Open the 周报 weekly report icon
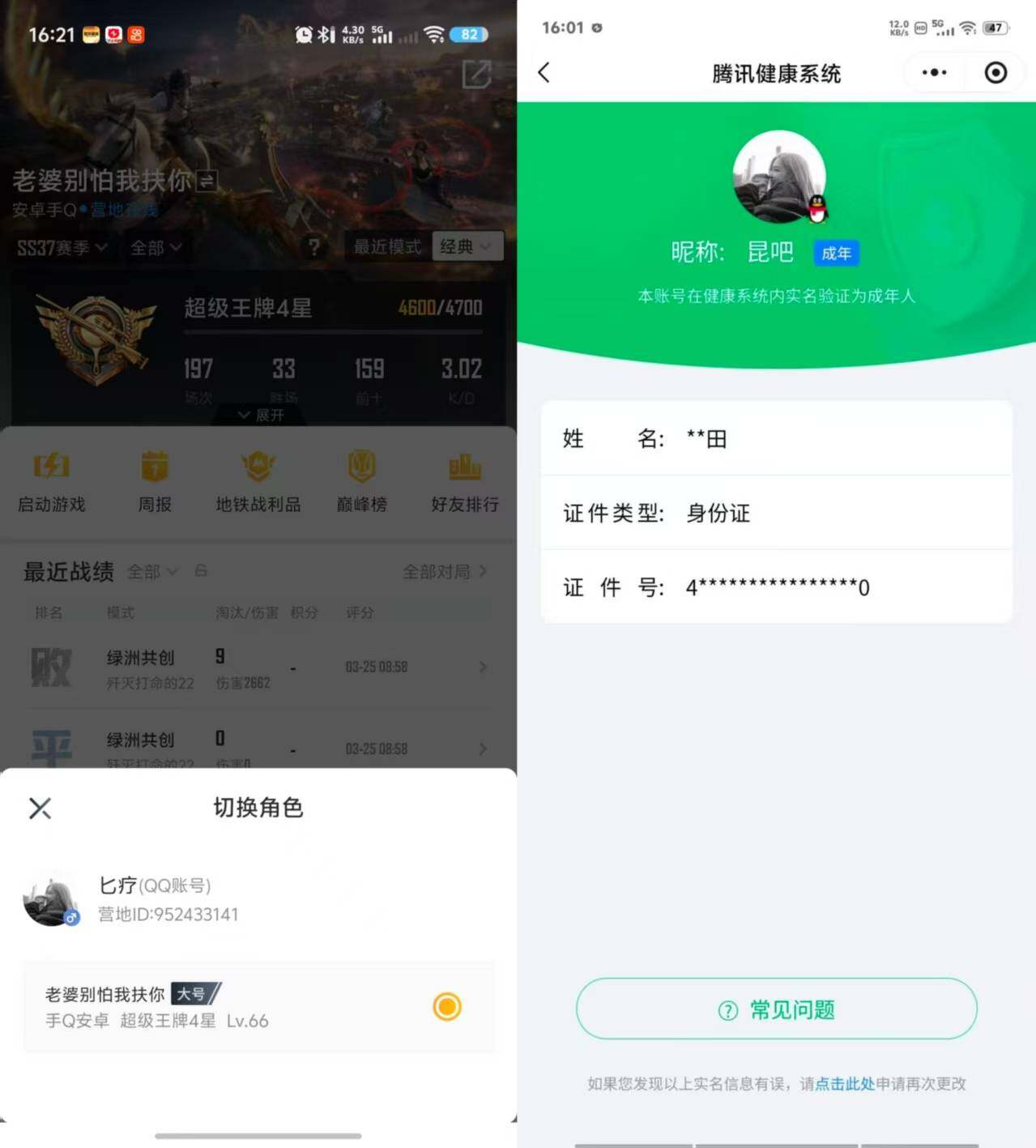Screen dimensions: 1036x1148 [x=155, y=480]
